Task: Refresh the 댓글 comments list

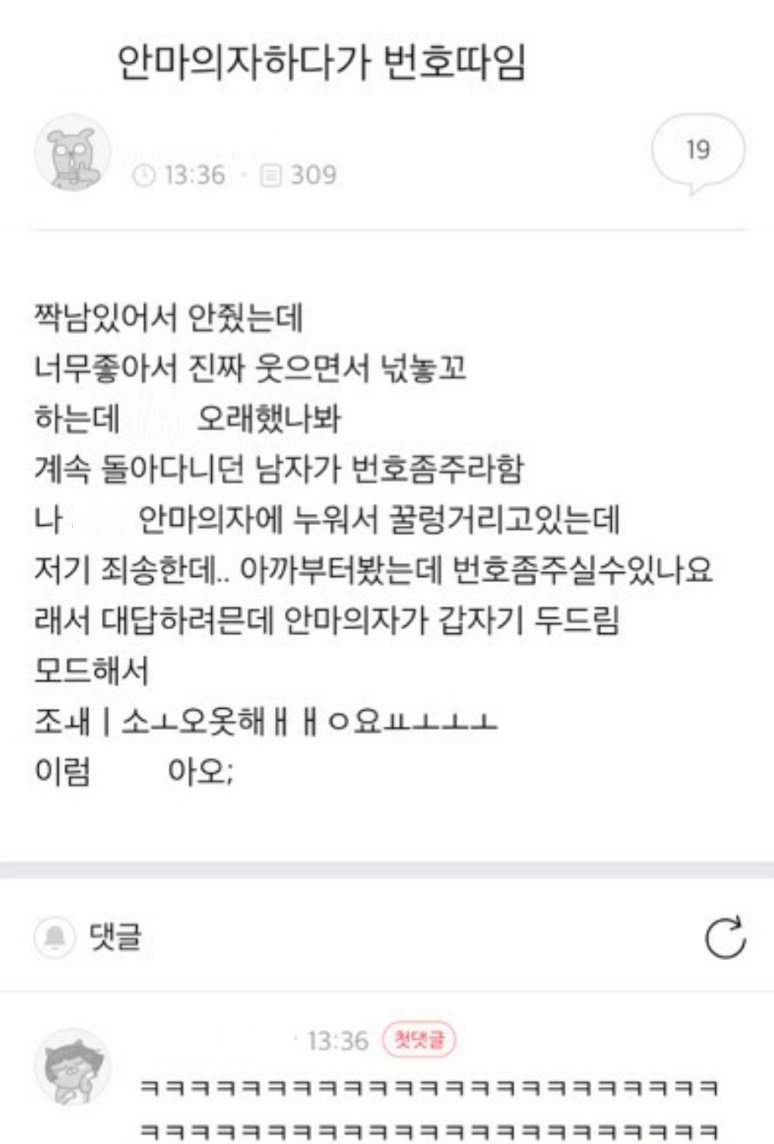Action: [x=725, y=937]
